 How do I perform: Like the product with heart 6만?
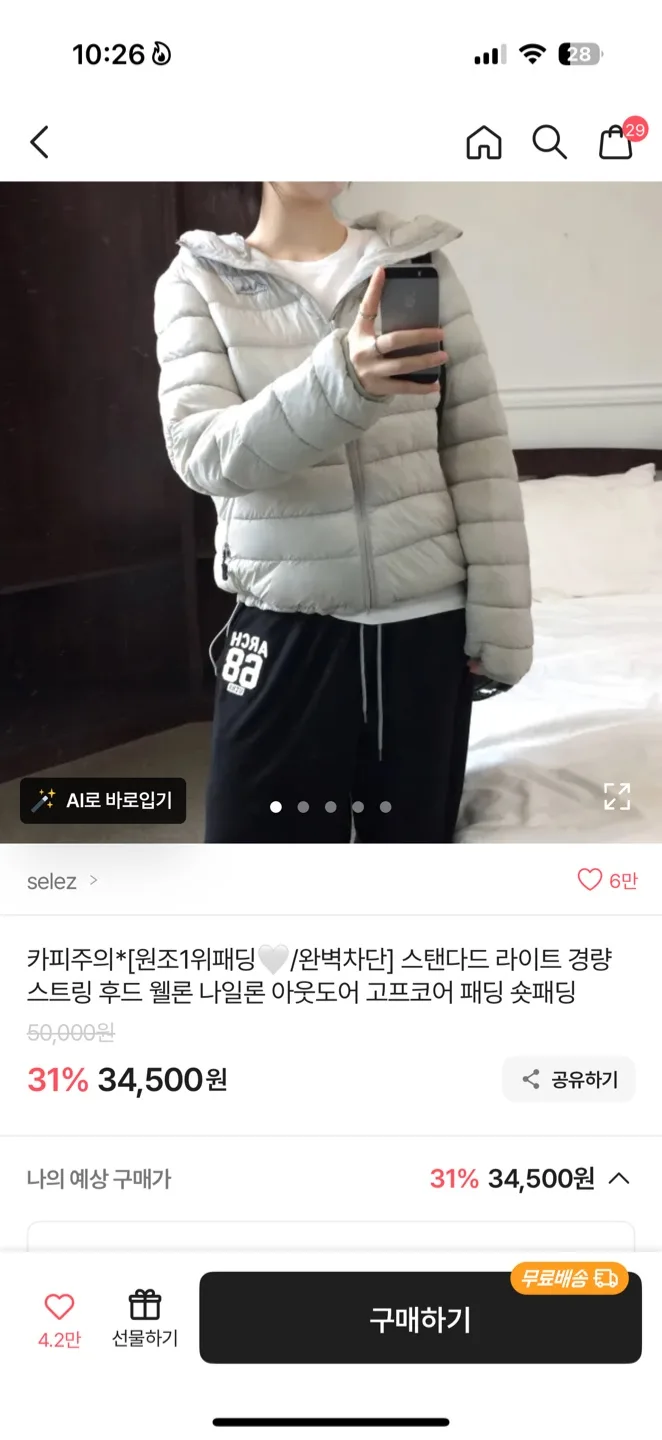click(607, 880)
